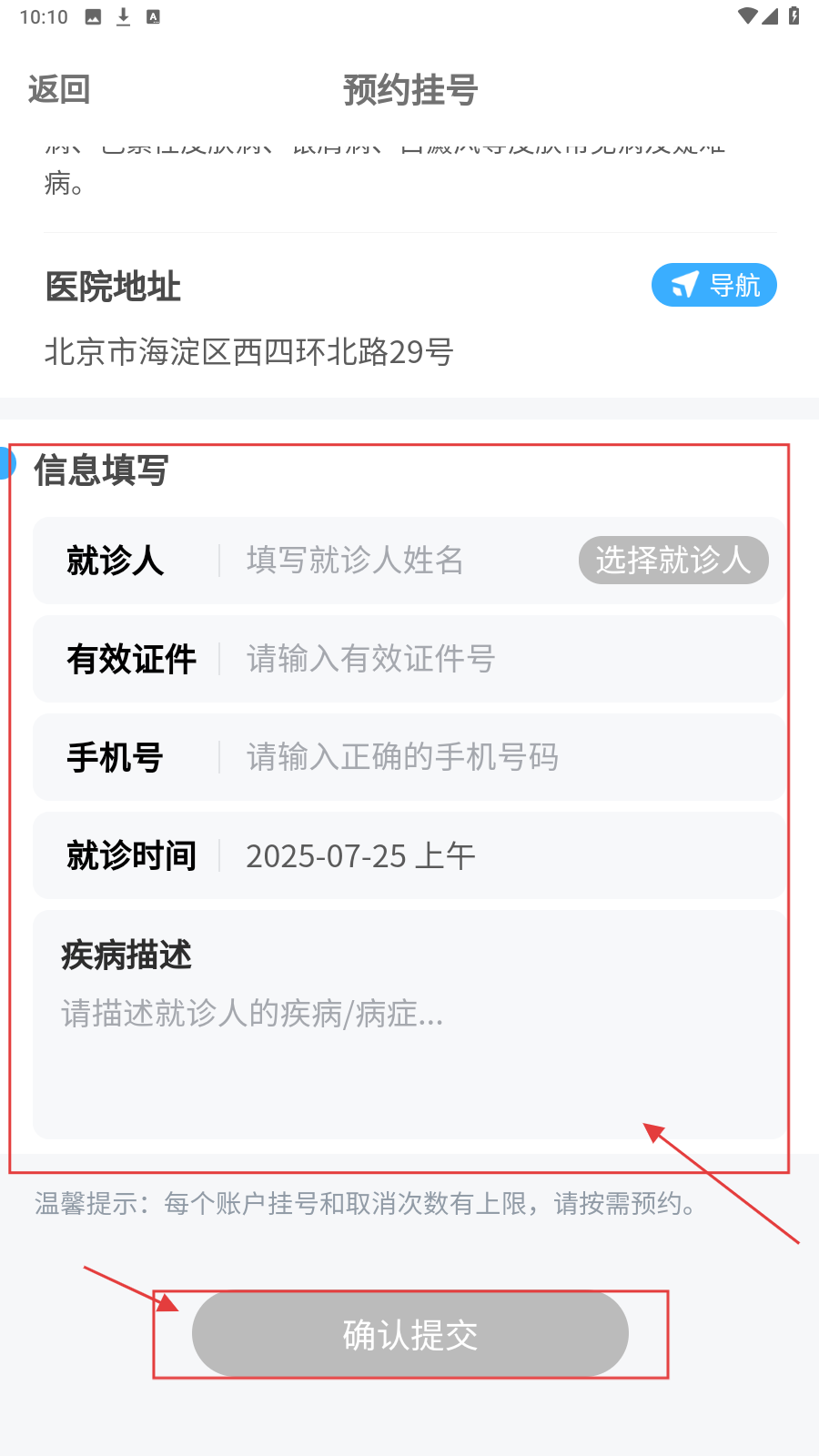Tap 返回 to go back
This screenshot has width=819, height=1456.
pos(59,90)
